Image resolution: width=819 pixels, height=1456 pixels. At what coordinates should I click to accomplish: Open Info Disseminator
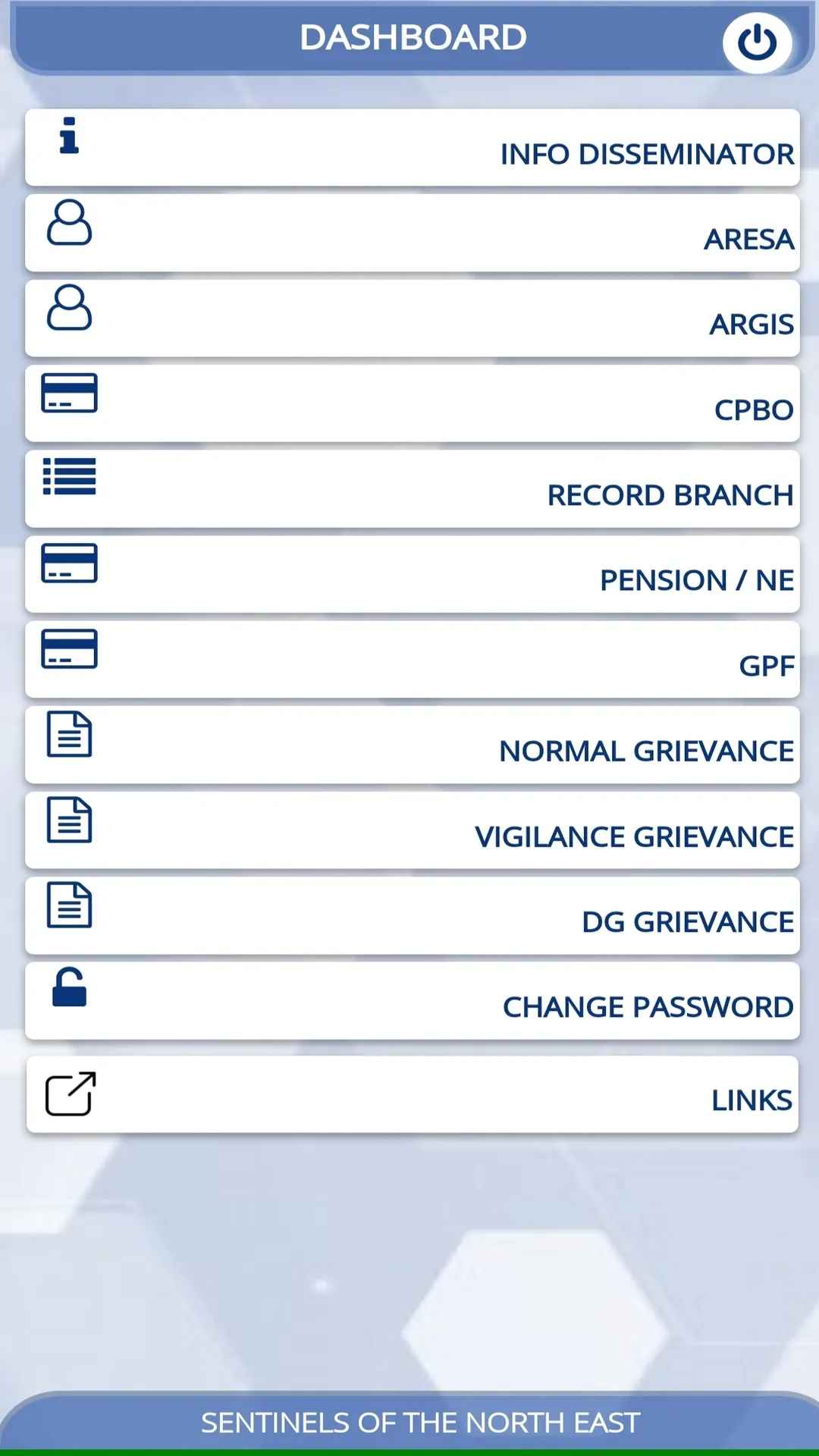pos(413,148)
